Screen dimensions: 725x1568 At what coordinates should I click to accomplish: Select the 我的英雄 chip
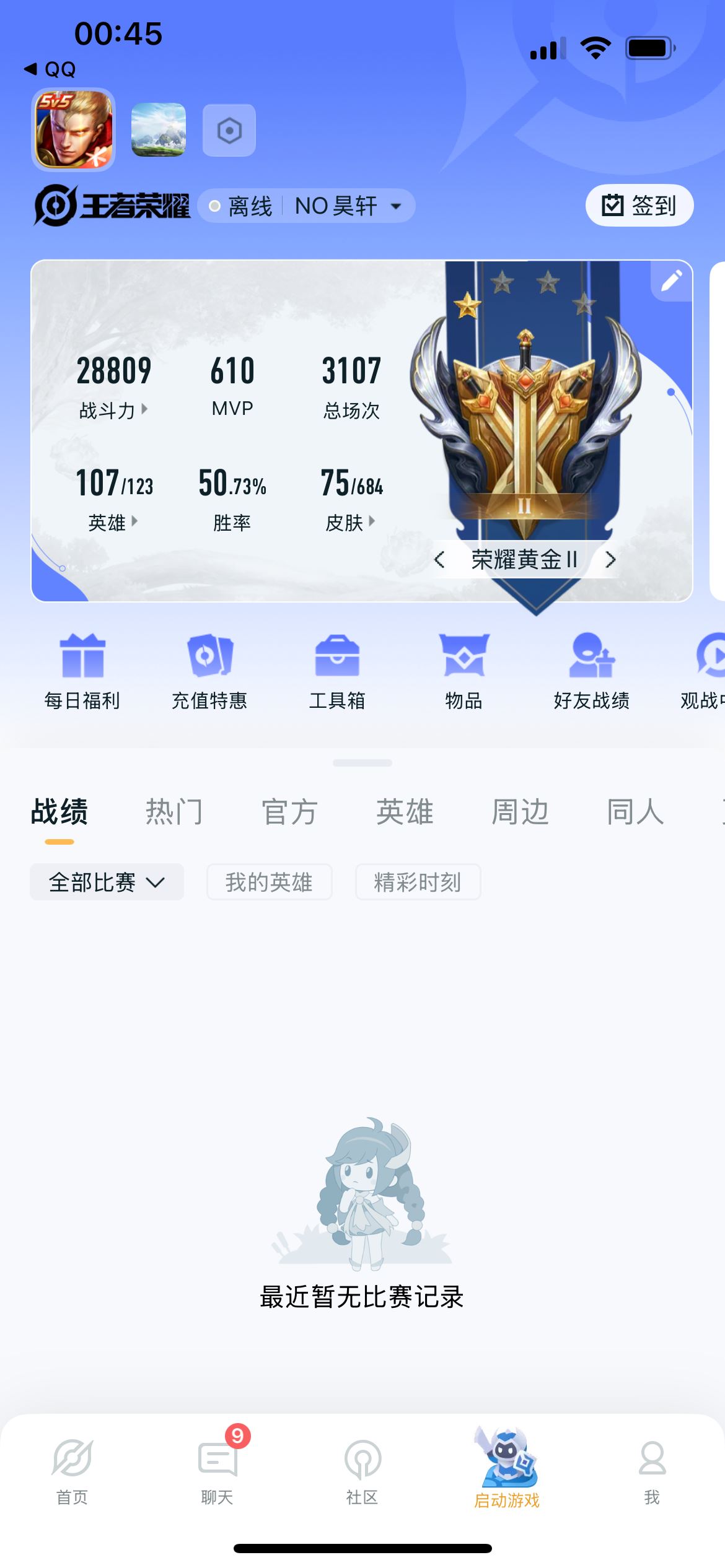point(269,882)
